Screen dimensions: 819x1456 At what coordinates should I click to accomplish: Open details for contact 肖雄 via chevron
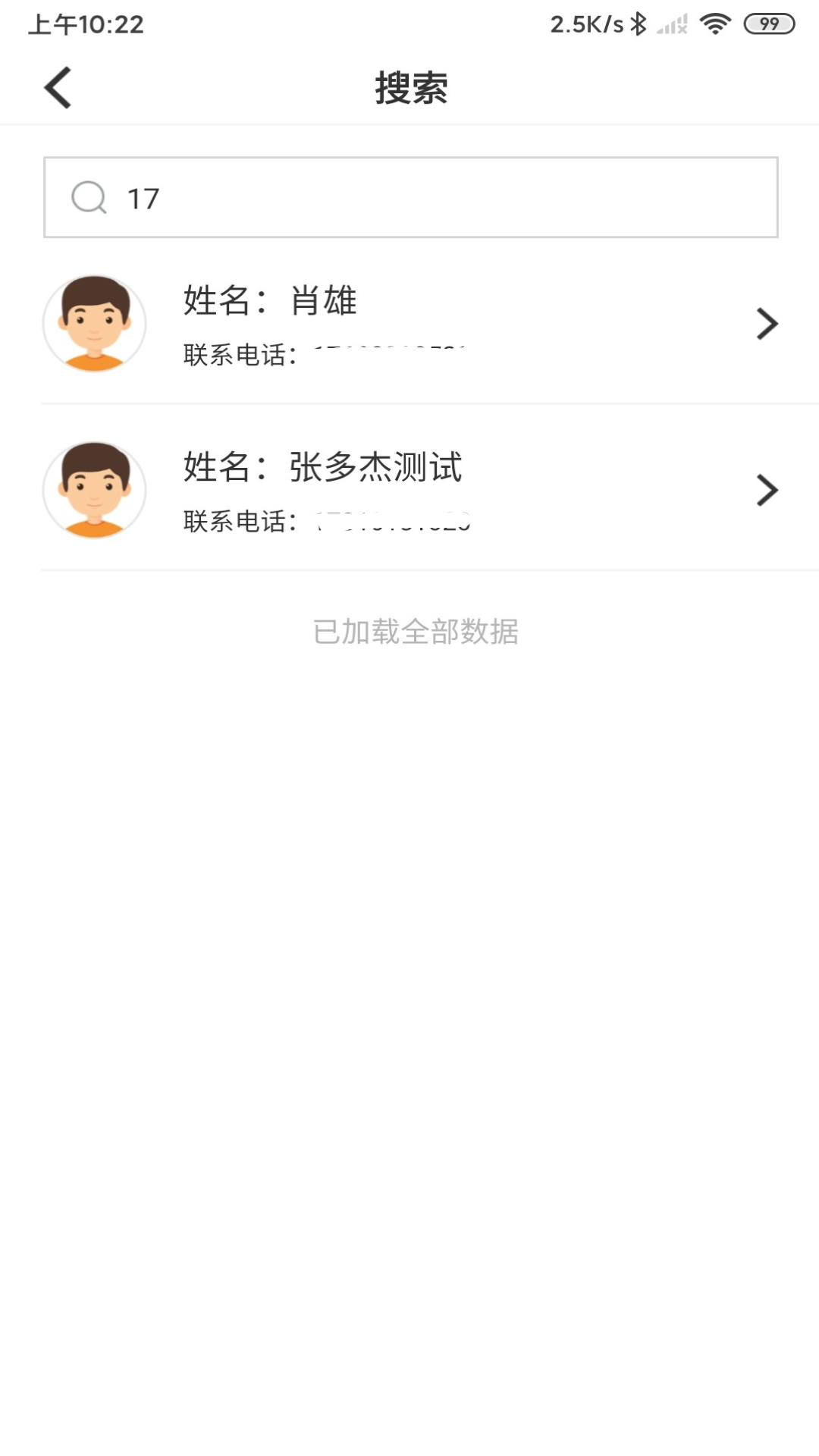(x=767, y=323)
